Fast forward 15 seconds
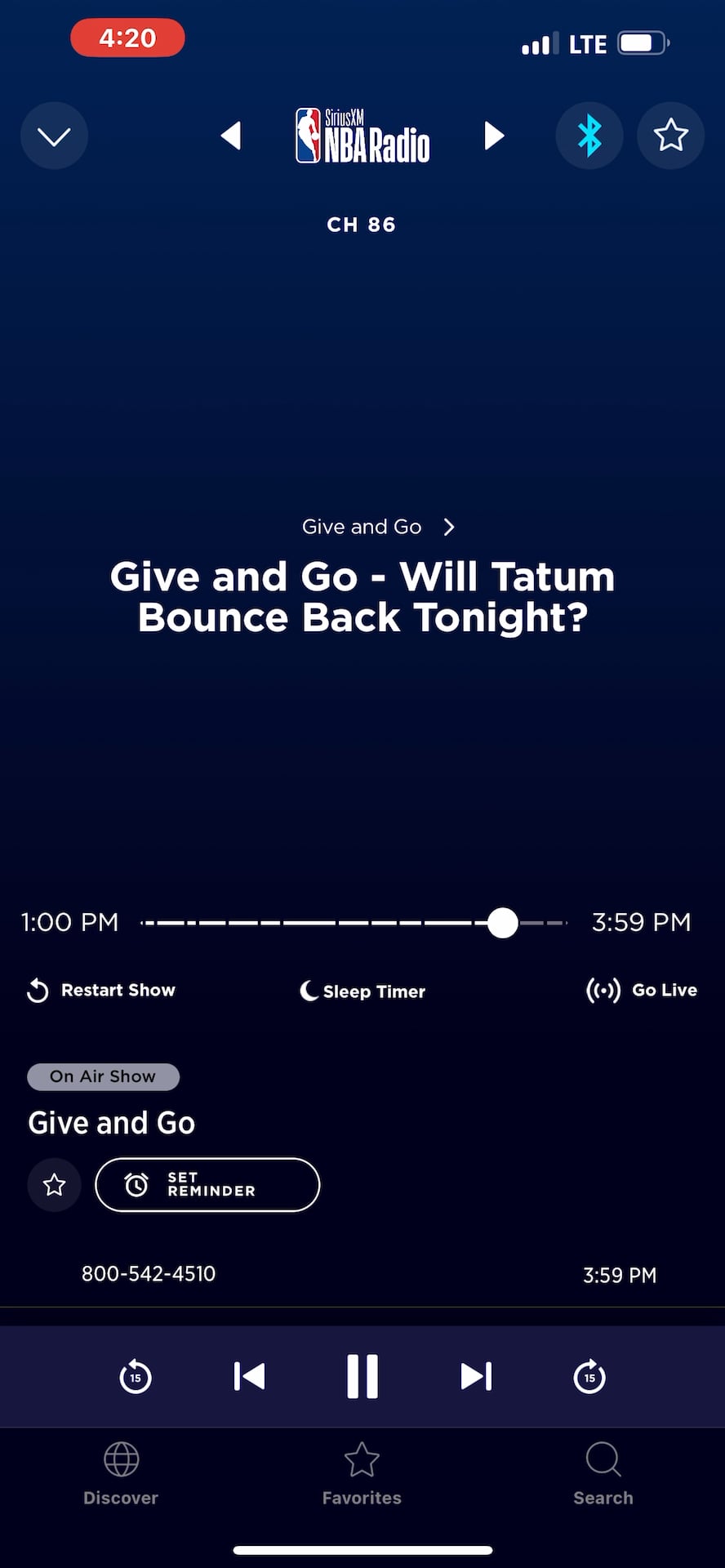The width and height of the screenshot is (725, 1568). tap(589, 1376)
